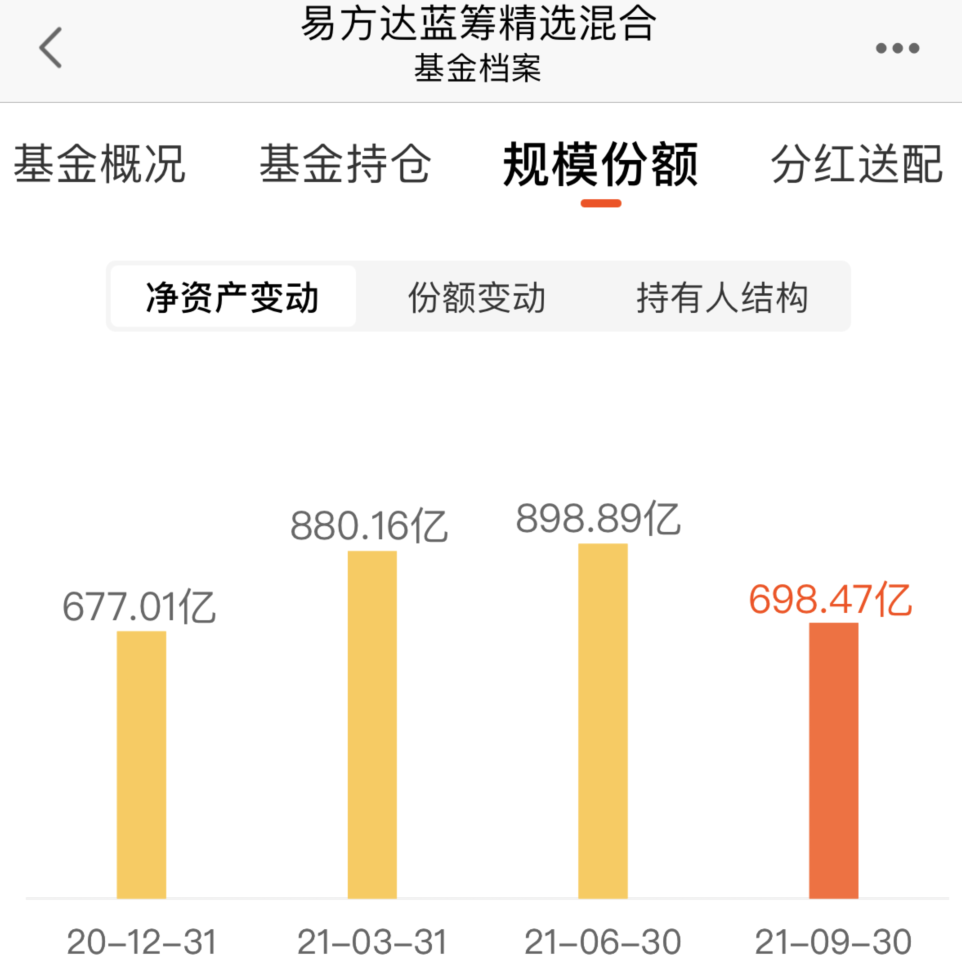Switch to the 基金概况 tab

(x=100, y=164)
